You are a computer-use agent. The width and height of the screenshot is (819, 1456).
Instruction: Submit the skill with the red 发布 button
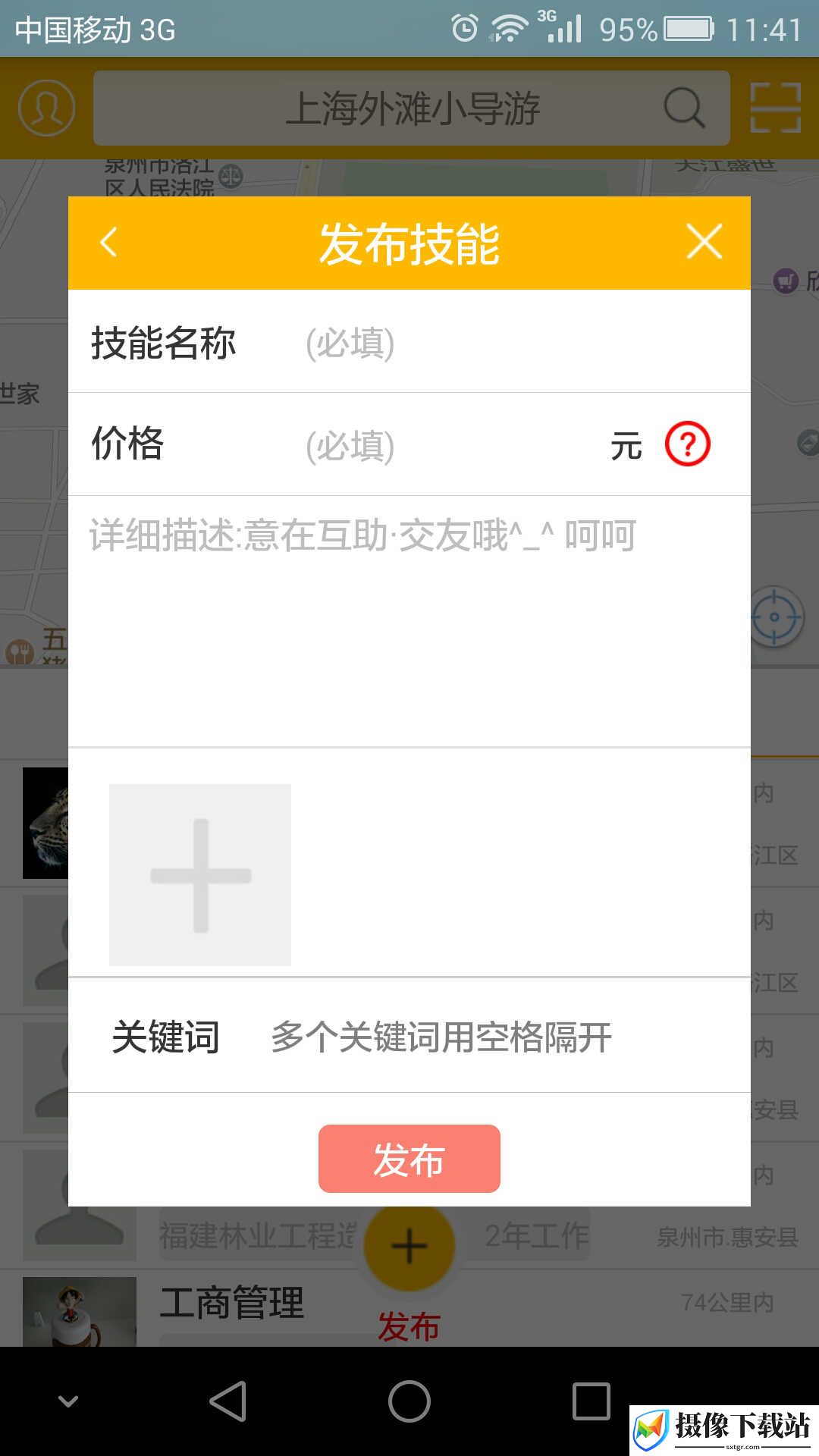(409, 1159)
